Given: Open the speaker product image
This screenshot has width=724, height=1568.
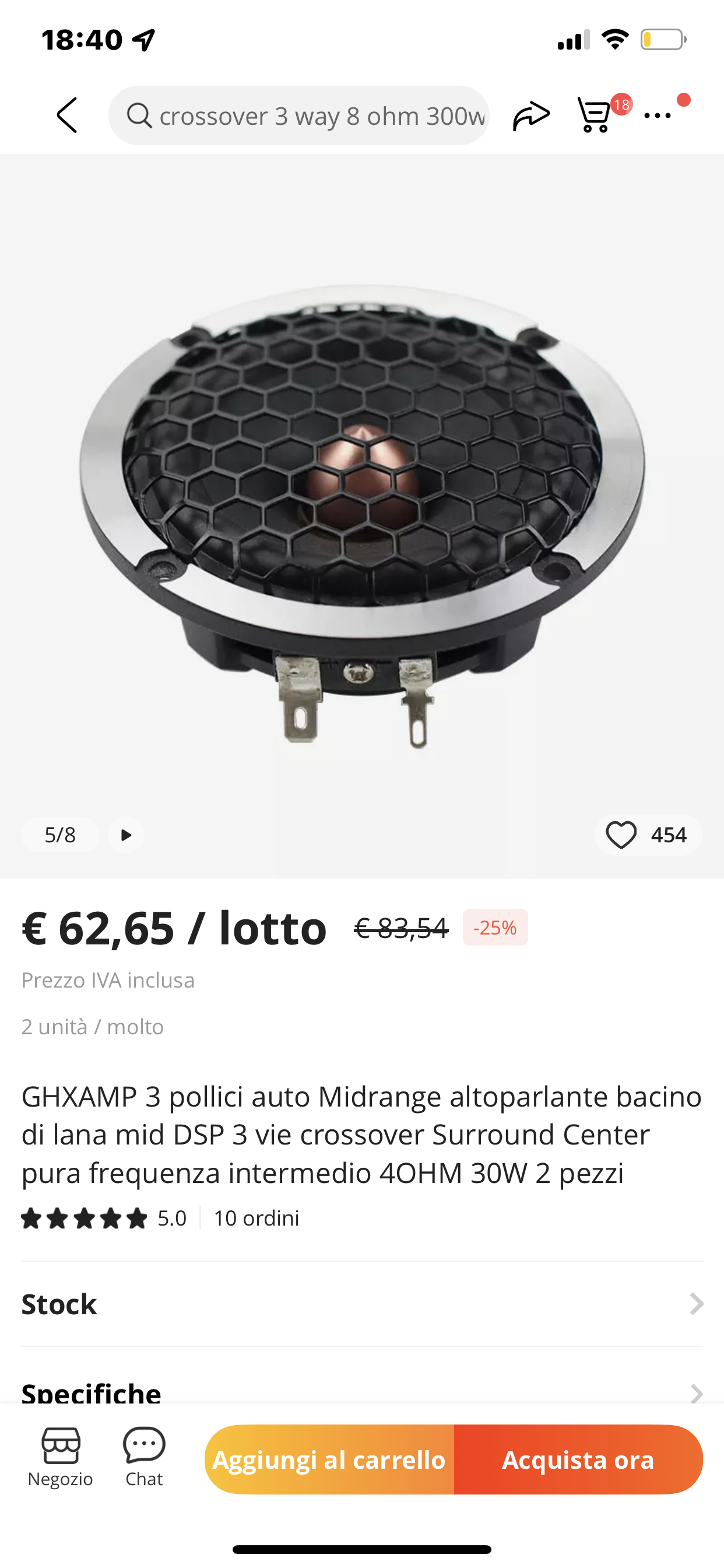Looking at the screenshot, I should tap(362, 516).
